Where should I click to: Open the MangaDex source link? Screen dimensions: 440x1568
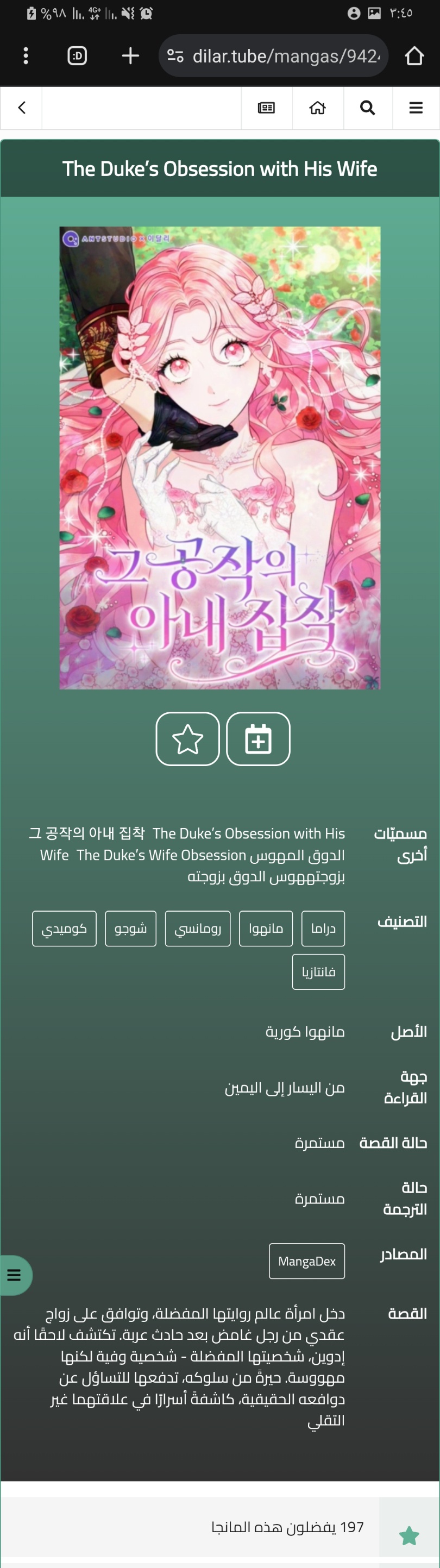307,1260
